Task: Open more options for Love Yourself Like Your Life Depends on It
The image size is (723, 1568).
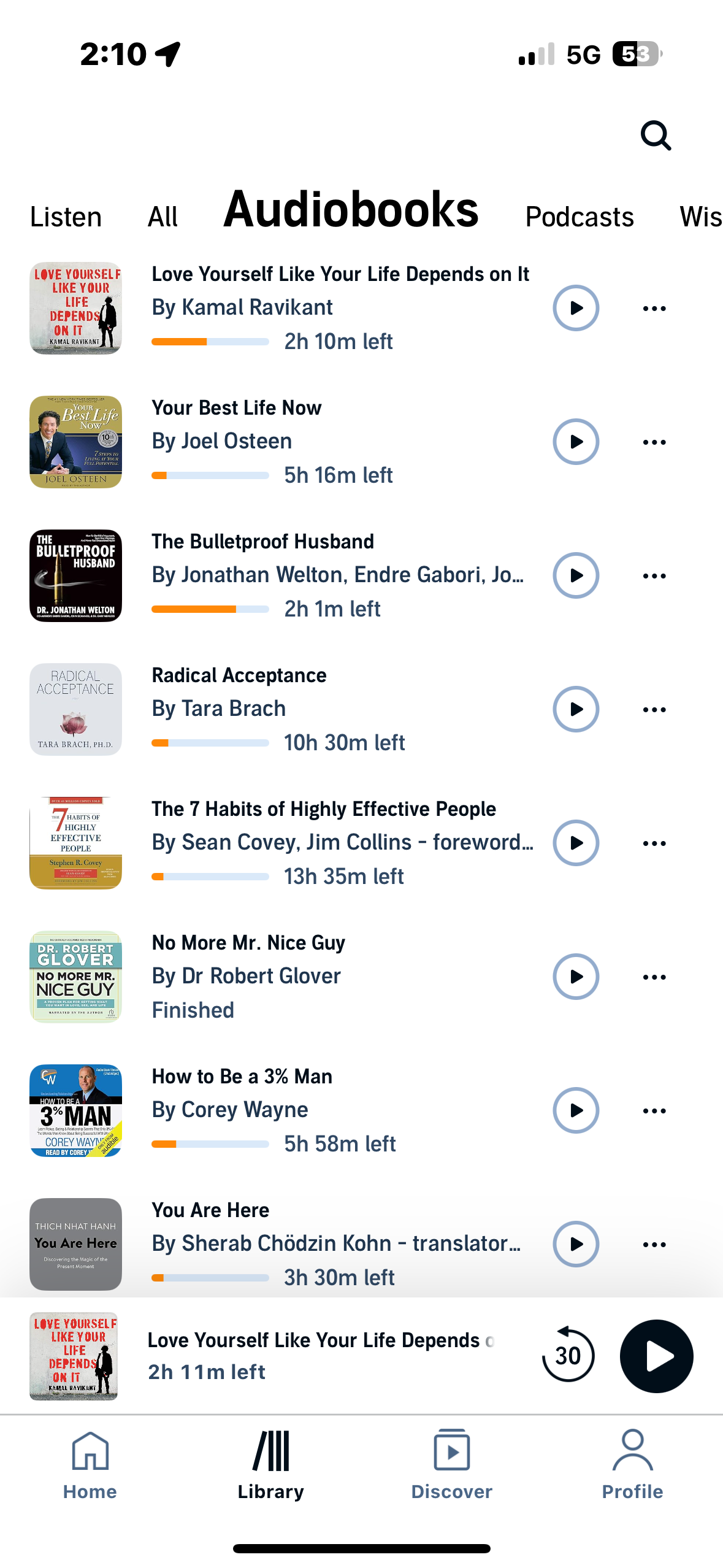Action: (x=654, y=309)
